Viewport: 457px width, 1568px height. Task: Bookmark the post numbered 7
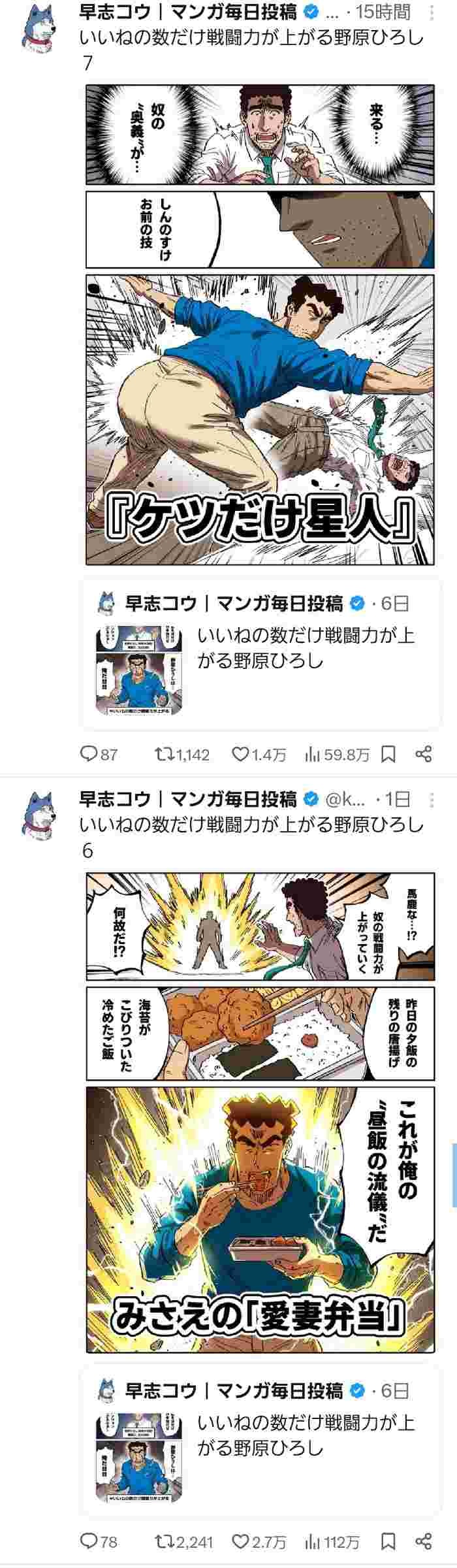pos(388,755)
